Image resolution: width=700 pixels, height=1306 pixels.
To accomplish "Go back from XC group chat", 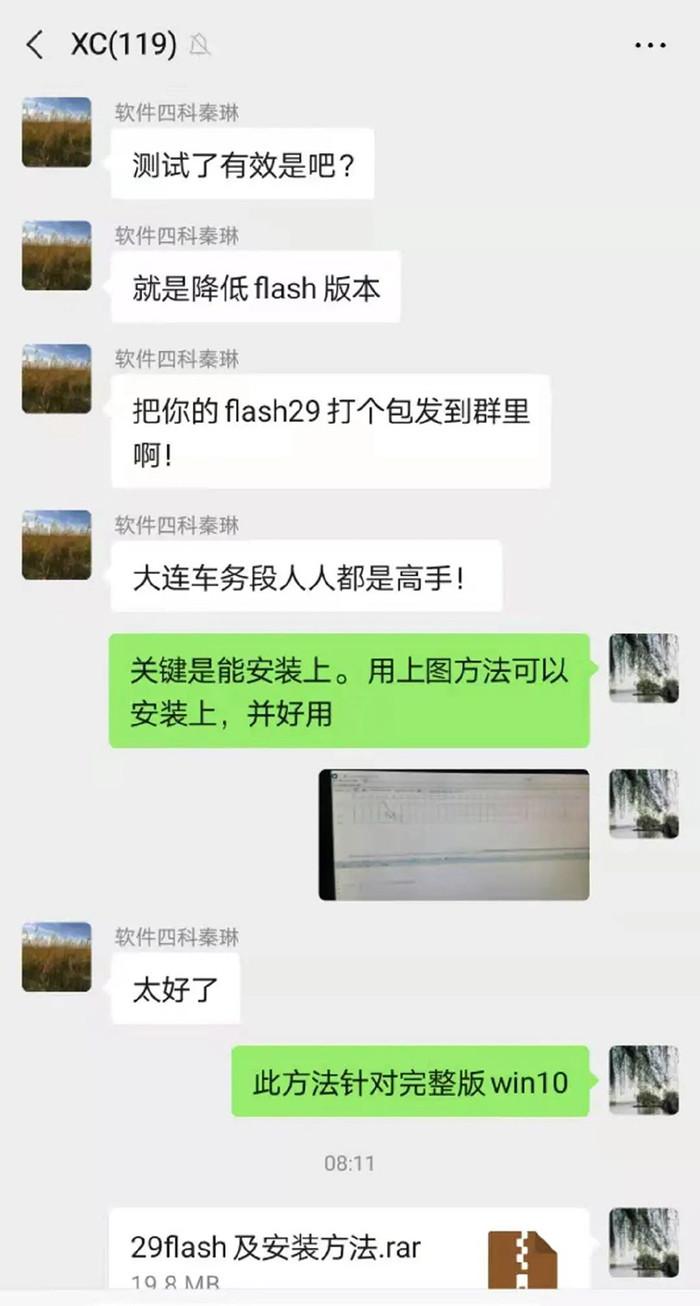I will 36,44.
